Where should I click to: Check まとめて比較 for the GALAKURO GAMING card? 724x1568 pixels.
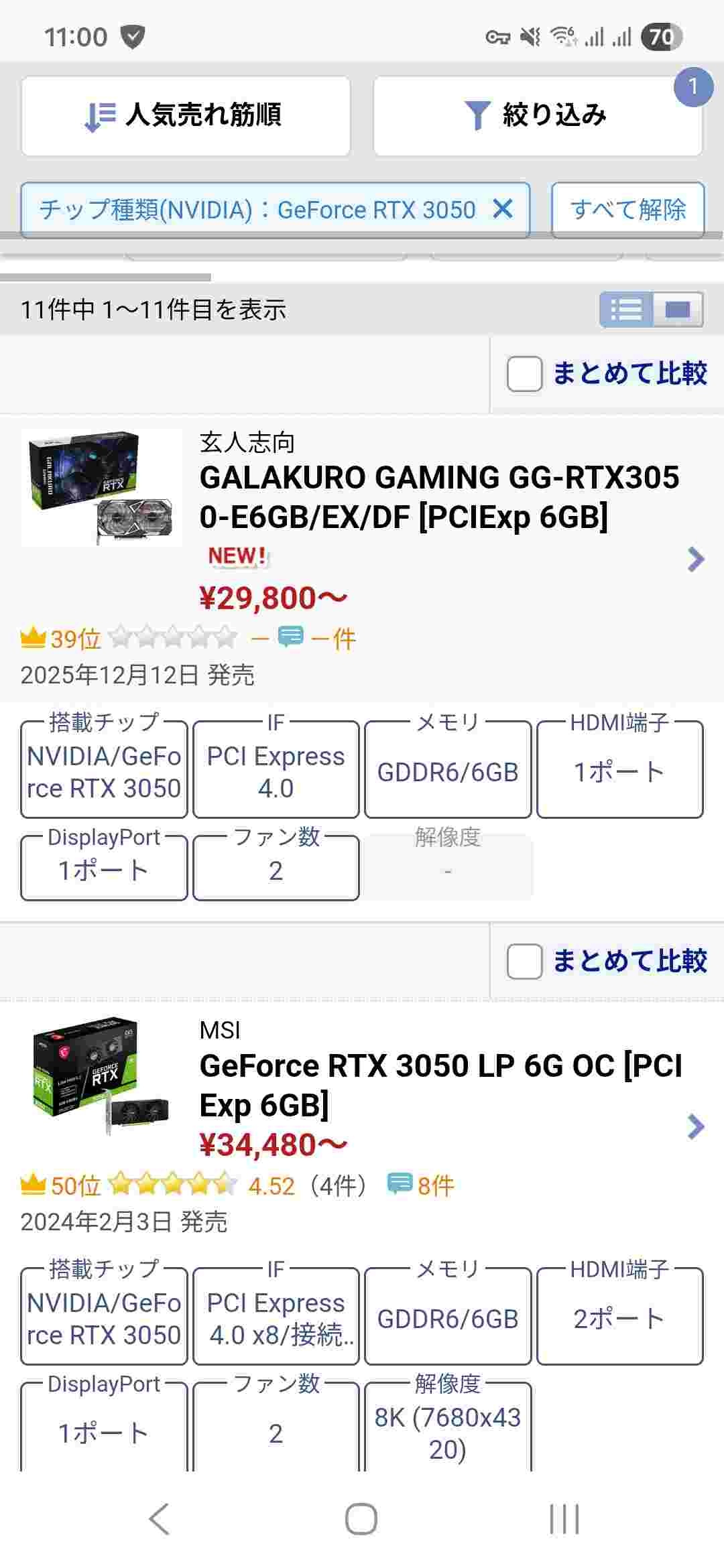525,373
